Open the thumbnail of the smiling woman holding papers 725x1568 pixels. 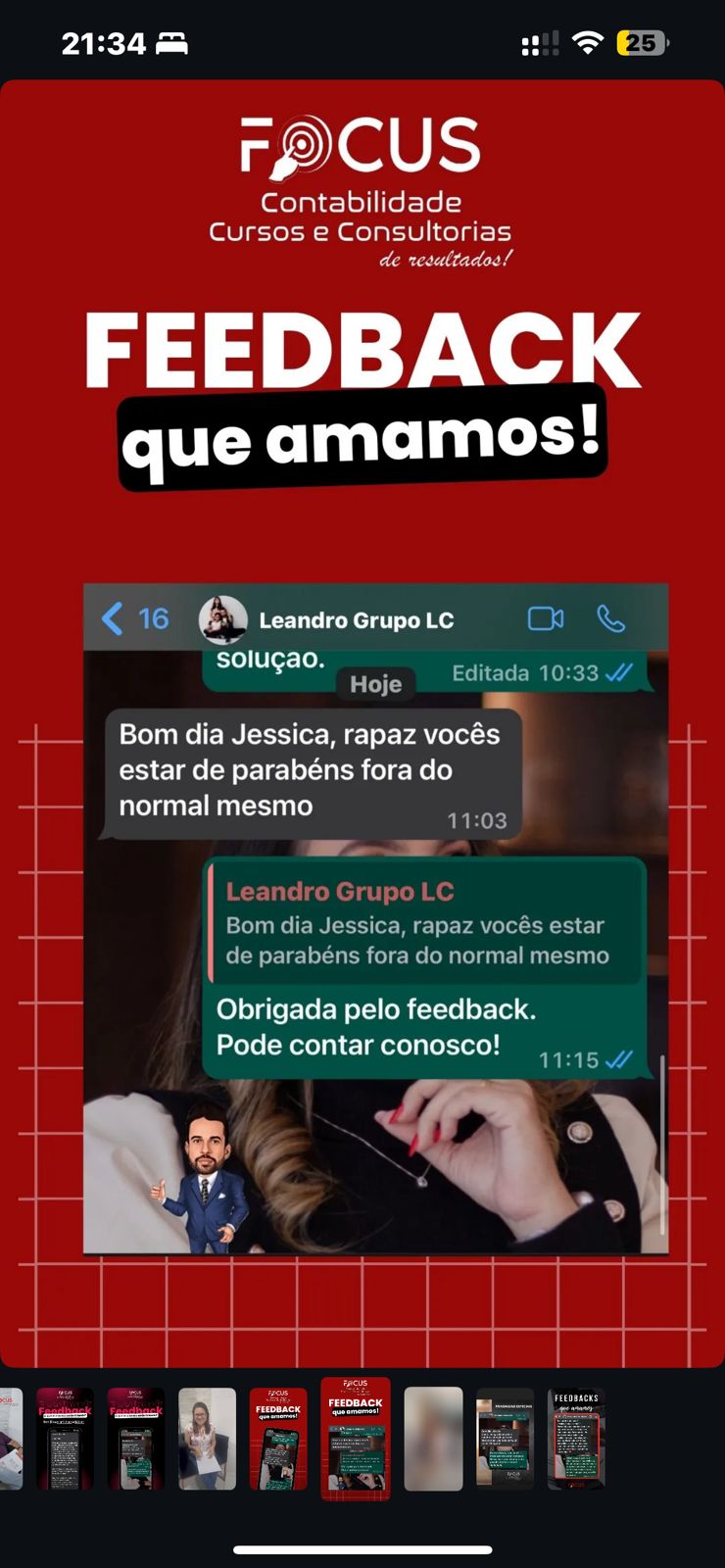pyautogui.click(x=207, y=1439)
